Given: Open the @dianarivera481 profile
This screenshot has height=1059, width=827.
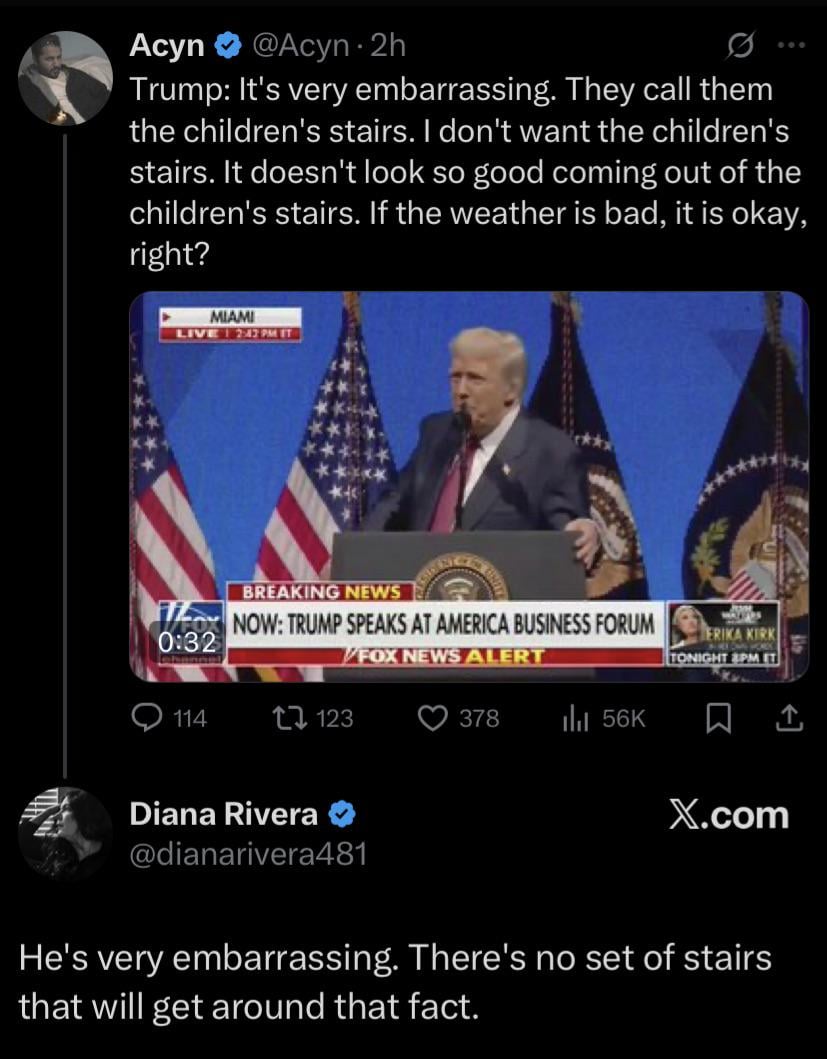Looking at the screenshot, I should tap(250, 853).
